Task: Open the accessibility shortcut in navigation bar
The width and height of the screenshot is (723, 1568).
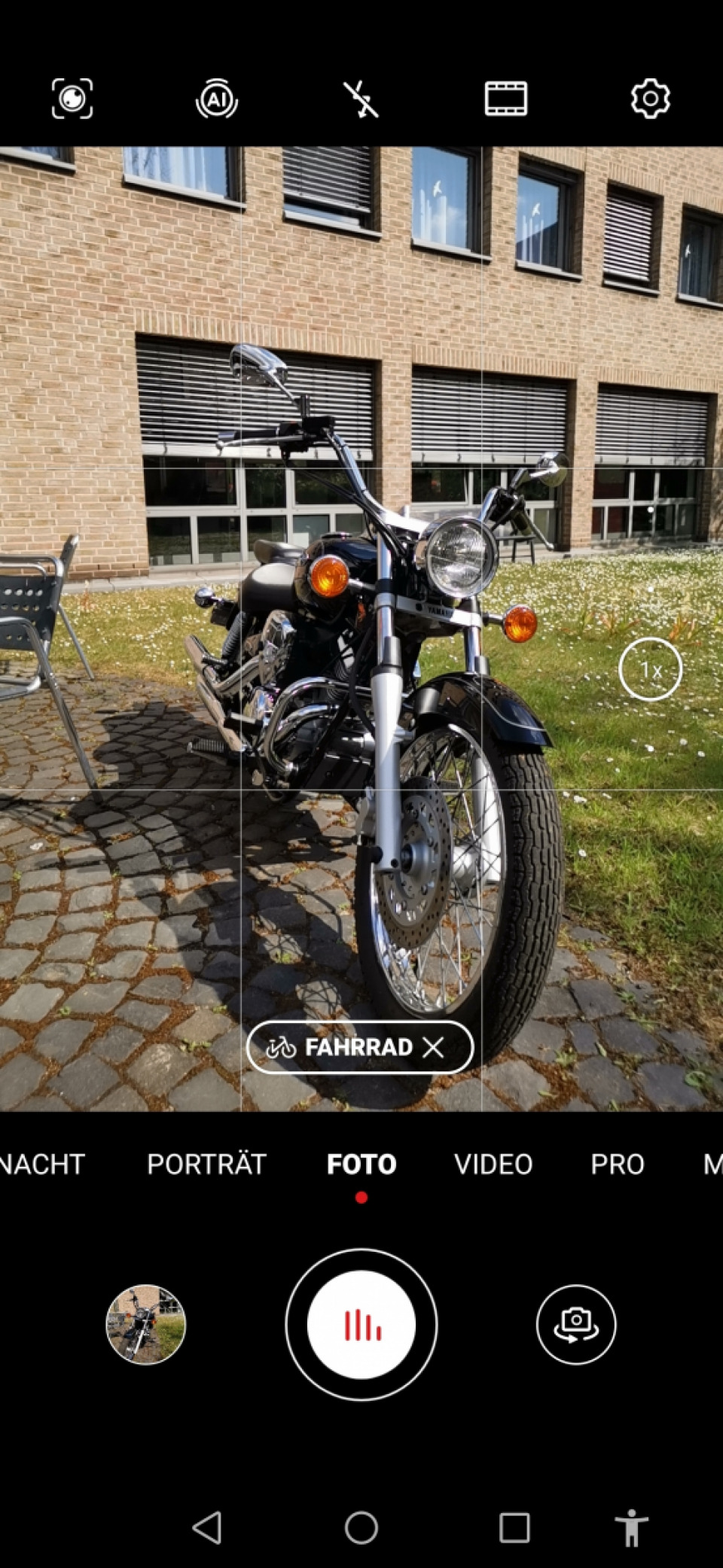Action: click(x=631, y=1527)
